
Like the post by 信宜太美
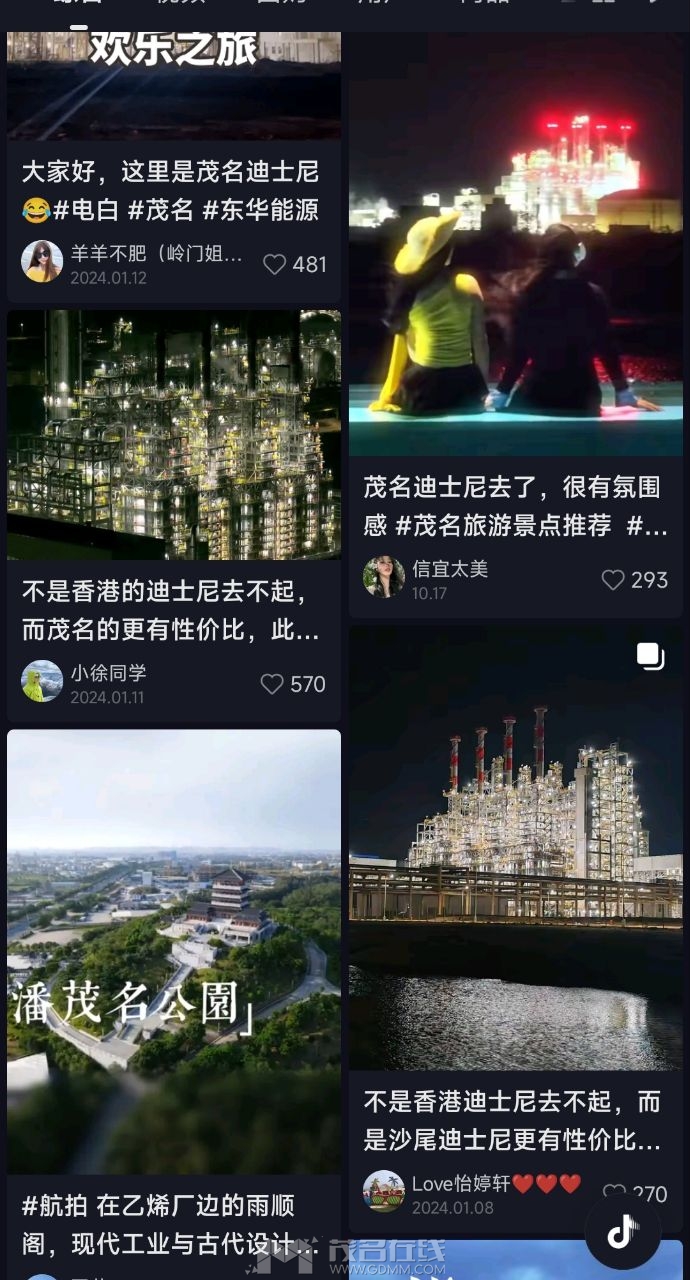[x=613, y=580]
